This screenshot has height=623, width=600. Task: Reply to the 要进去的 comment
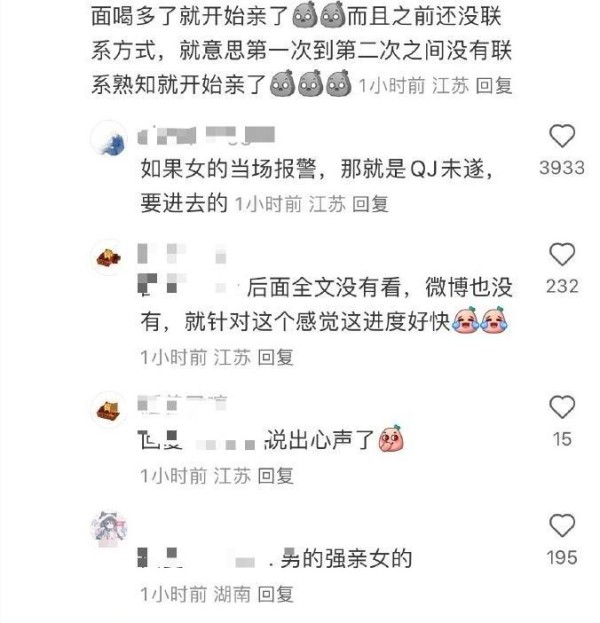[371, 204]
